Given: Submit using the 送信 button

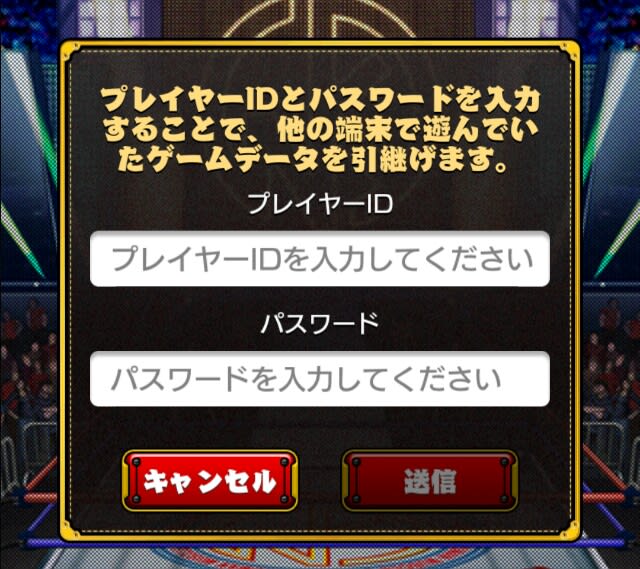Looking at the screenshot, I should 430,481.
